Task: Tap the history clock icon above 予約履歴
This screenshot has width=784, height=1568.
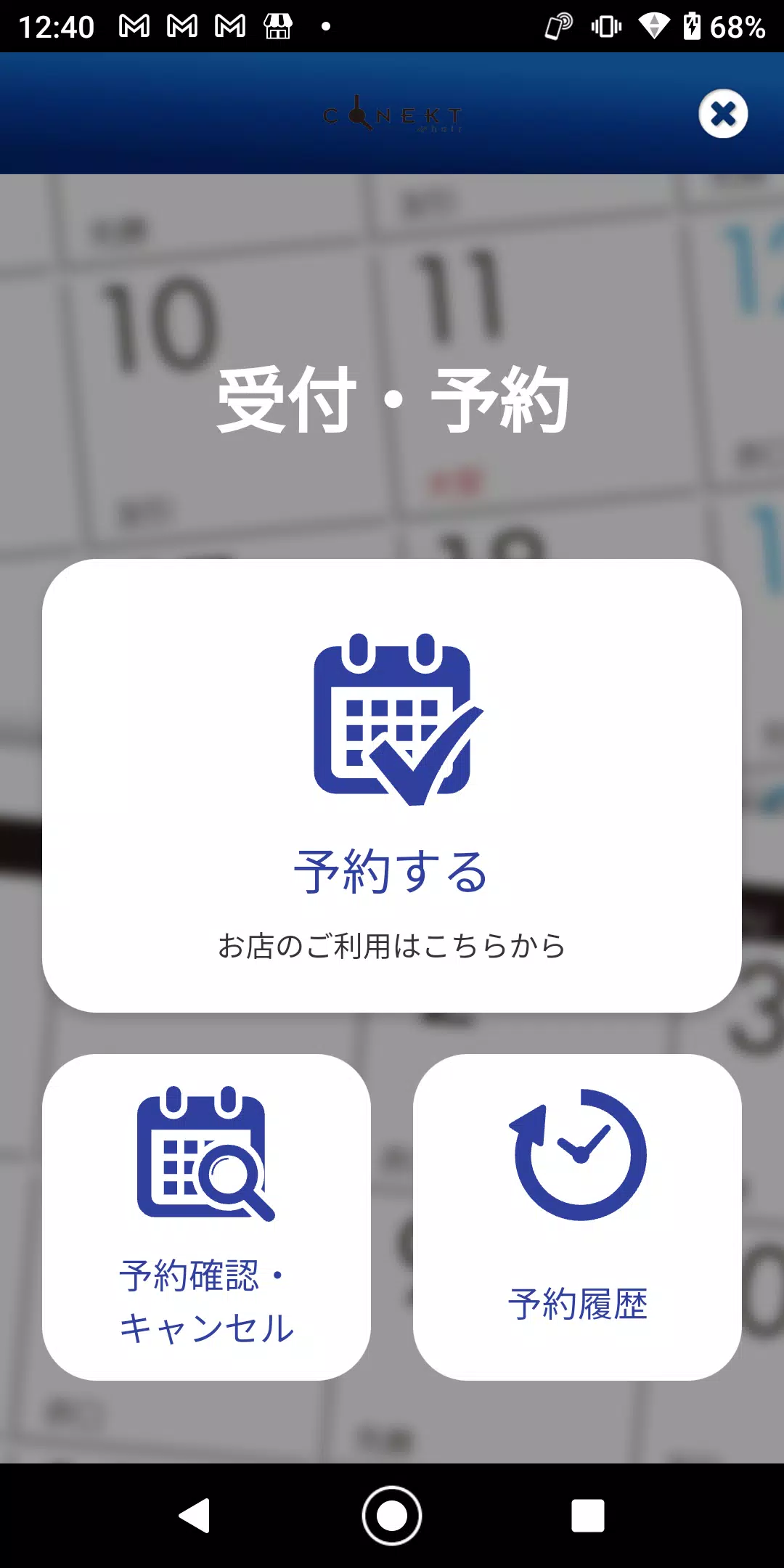Action: click(579, 1154)
